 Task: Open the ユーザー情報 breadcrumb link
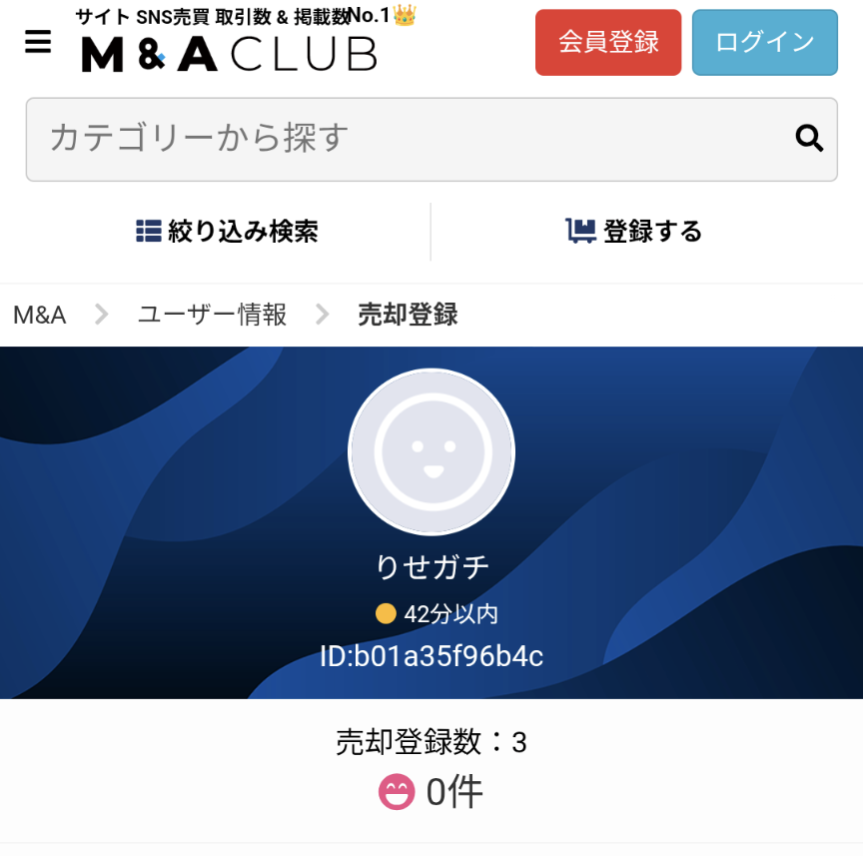click(212, 315)
